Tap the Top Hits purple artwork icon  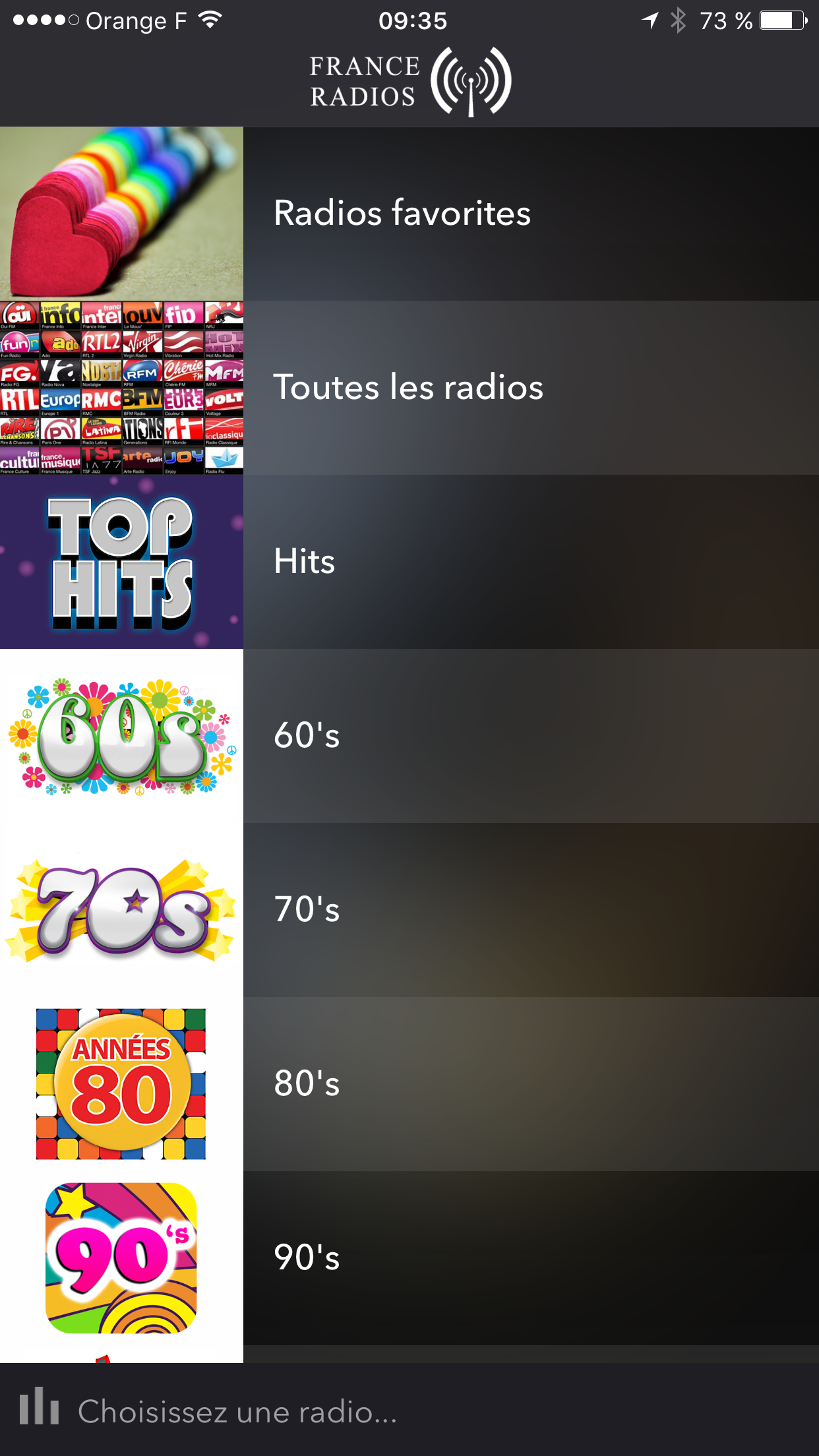[121, 561]
